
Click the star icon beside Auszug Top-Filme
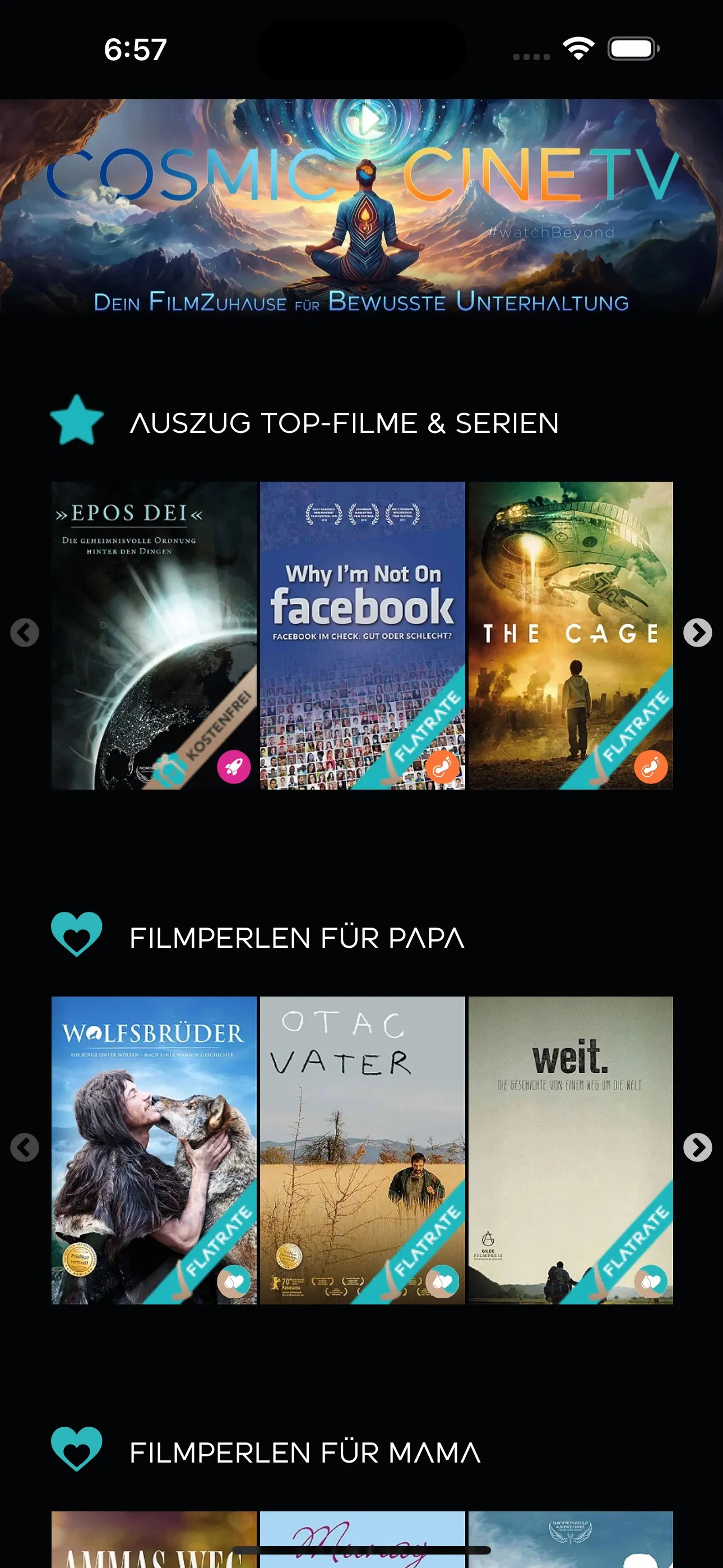point(76,421)
